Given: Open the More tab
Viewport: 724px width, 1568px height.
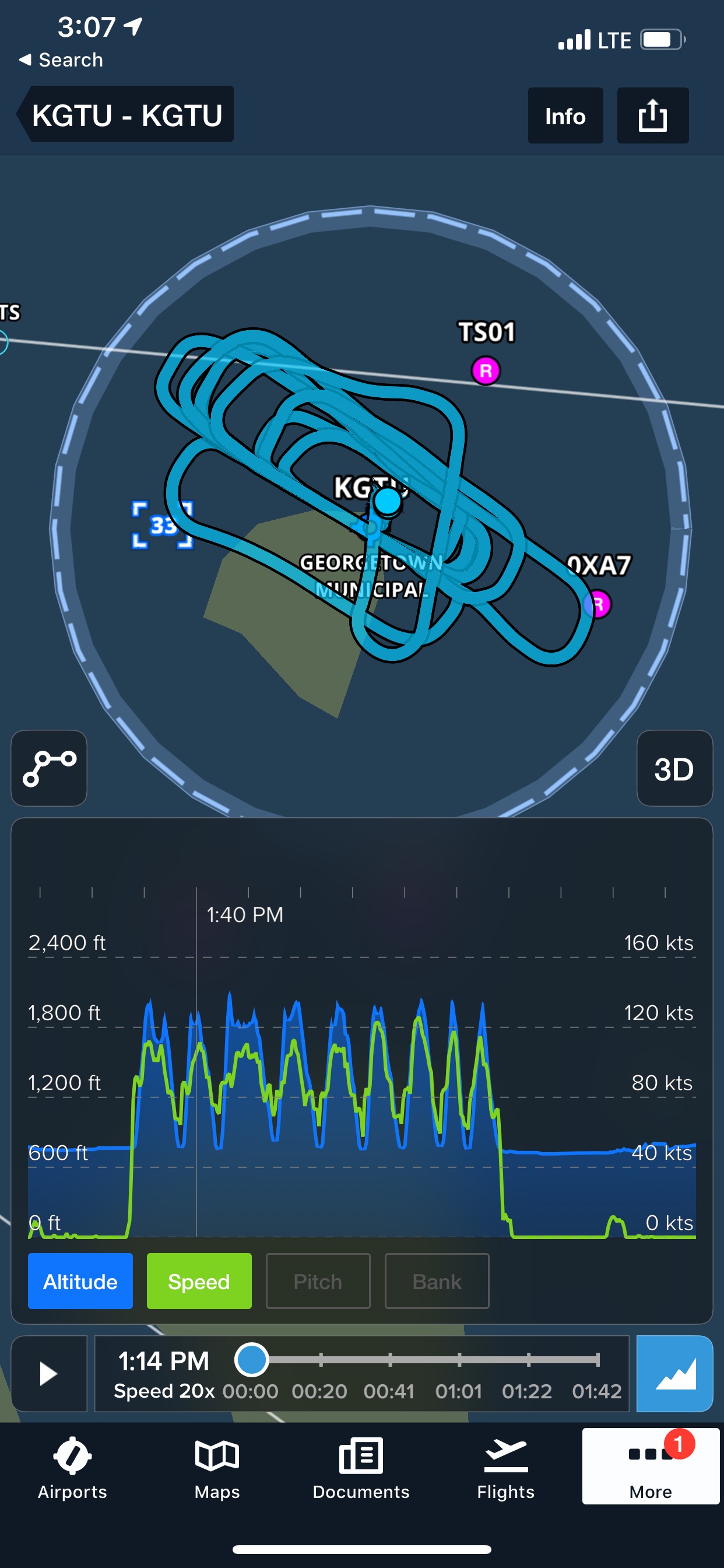Looking at the screenshot, I should 651,1467.
